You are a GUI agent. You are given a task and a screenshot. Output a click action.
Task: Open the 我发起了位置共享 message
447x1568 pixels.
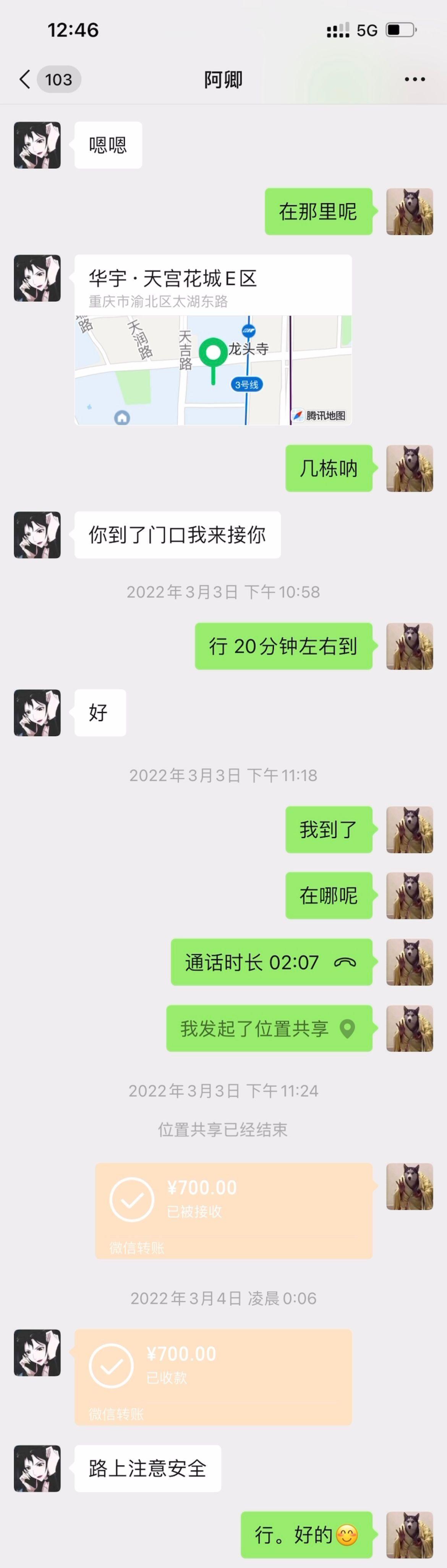[x=269, y=1028]
